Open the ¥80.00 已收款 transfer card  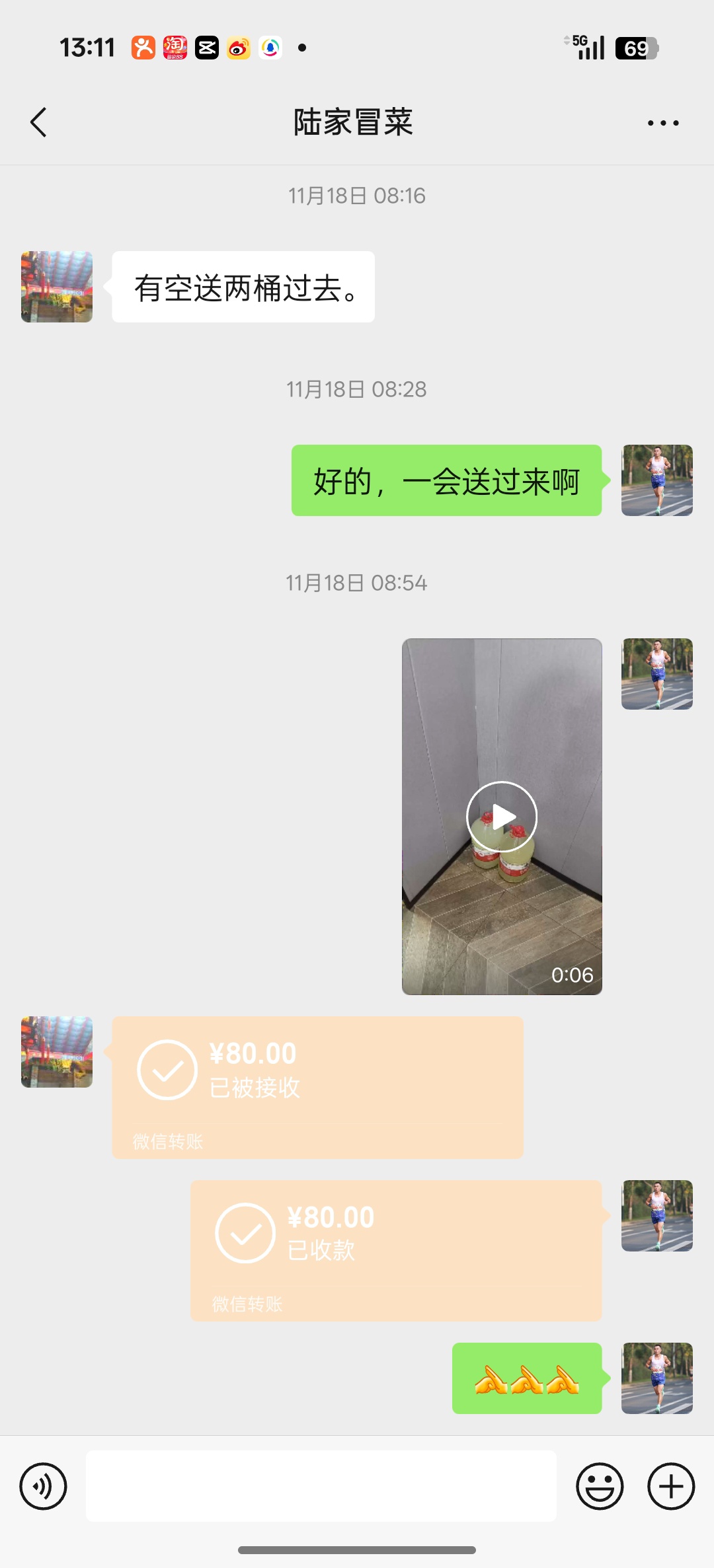coord(395,1250)
